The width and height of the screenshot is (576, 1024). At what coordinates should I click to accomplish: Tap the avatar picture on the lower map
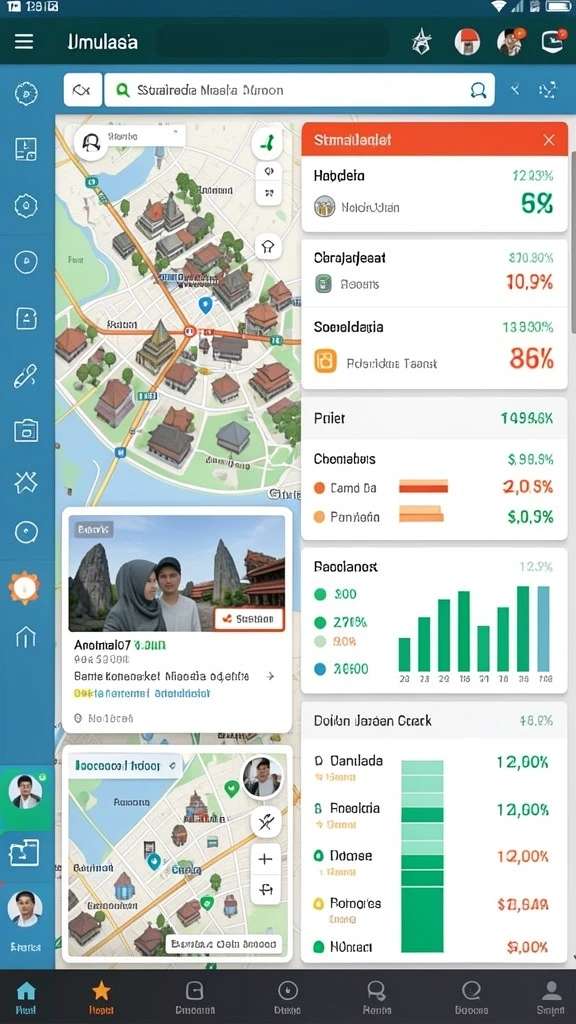pos(263,777)
